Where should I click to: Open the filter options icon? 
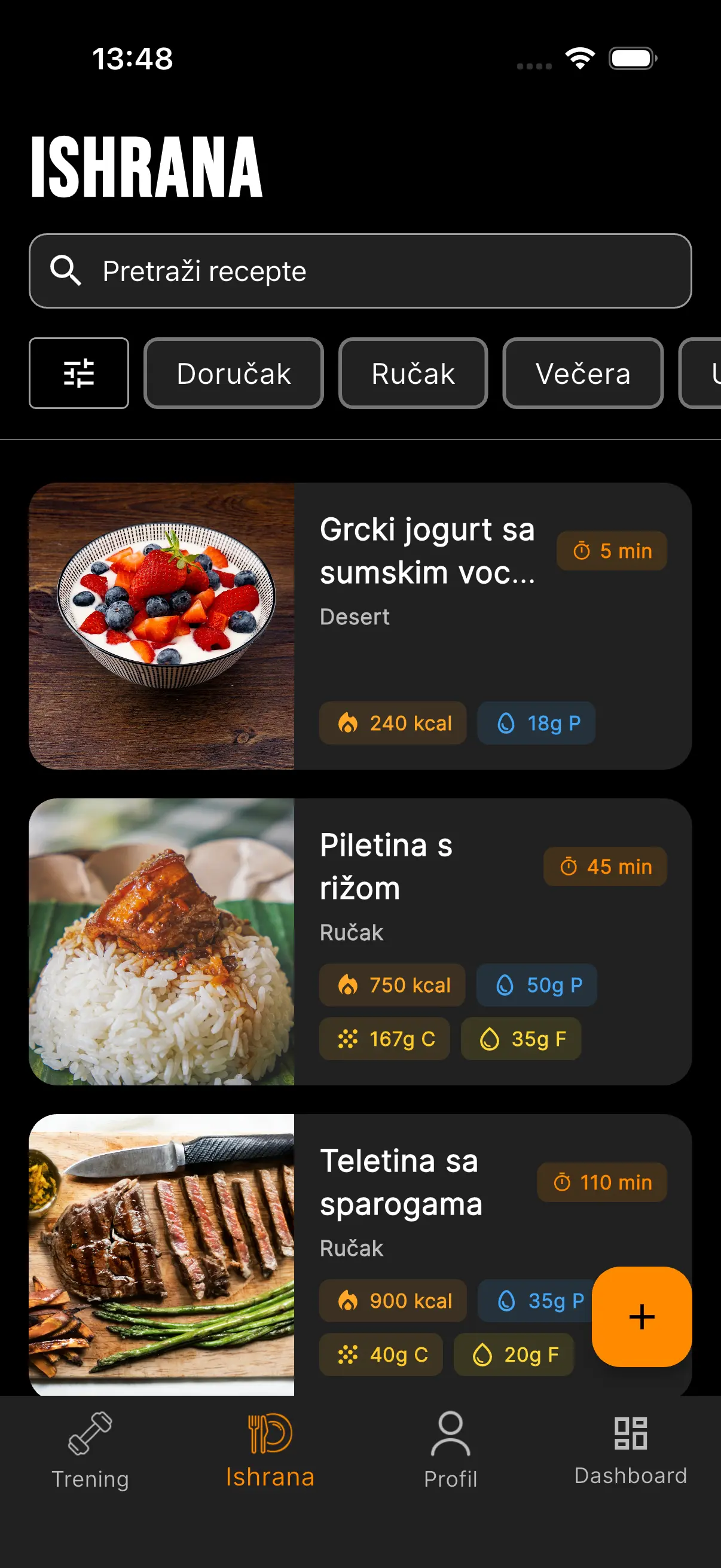79,373
